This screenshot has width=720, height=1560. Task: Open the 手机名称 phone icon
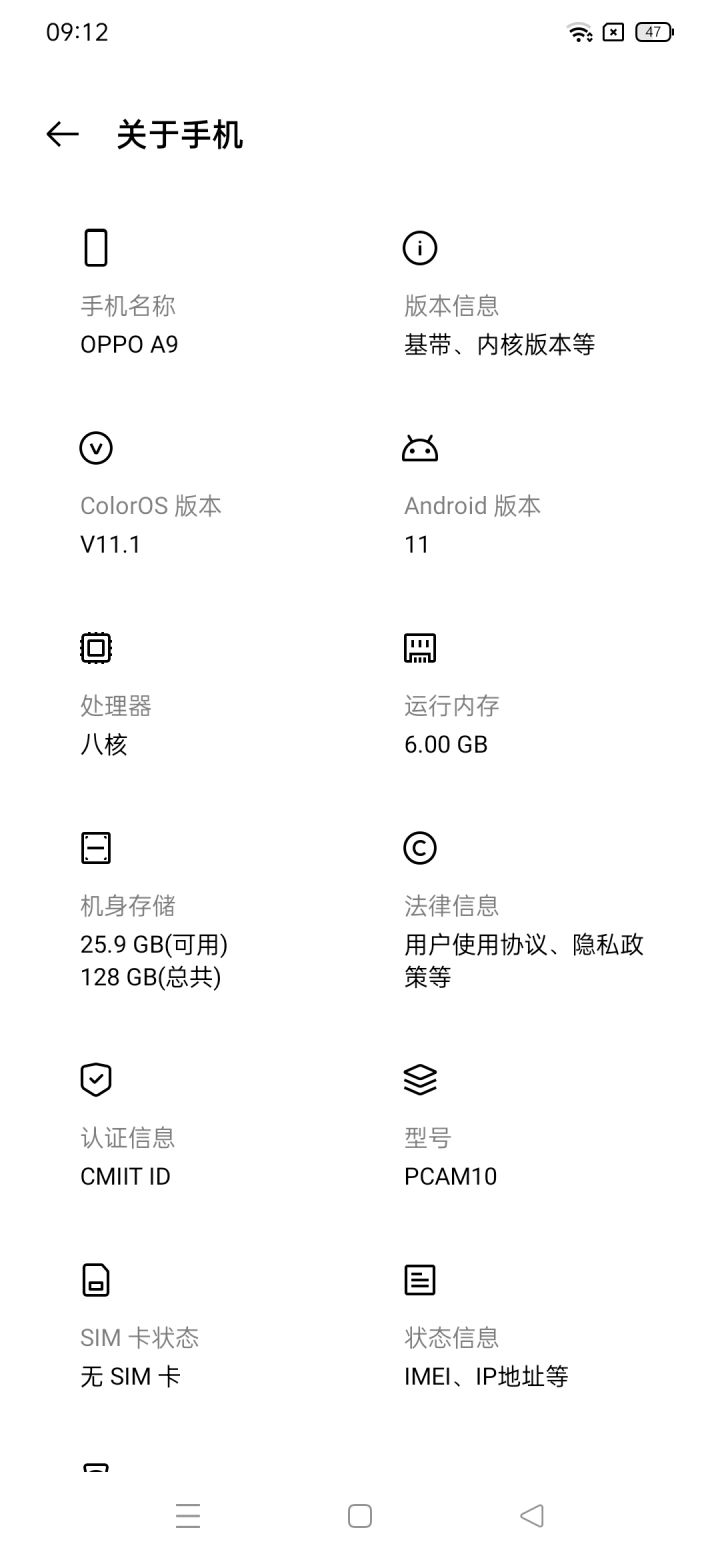(x=95, y=246)
